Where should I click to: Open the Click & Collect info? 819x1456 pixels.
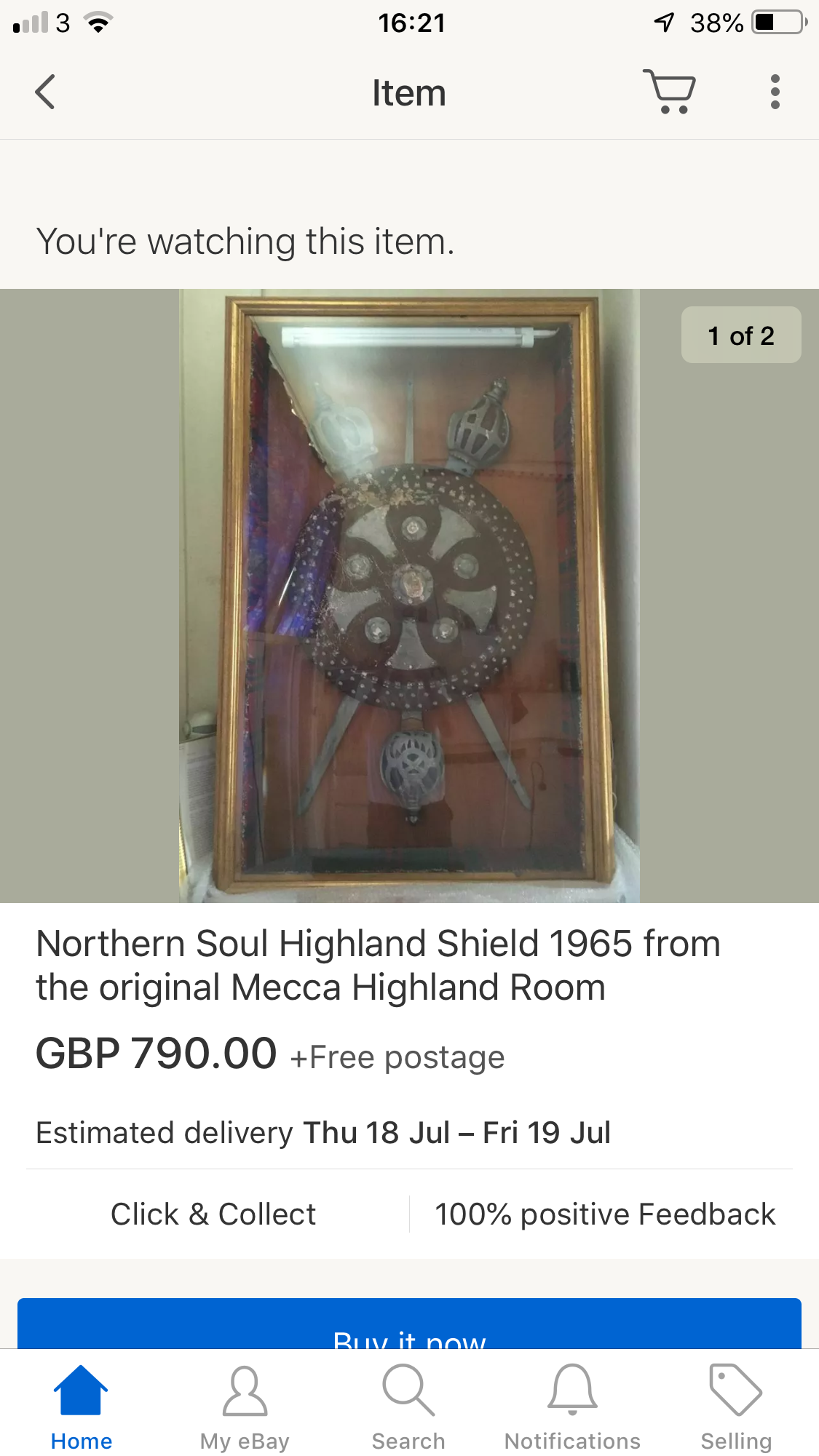(x=213, y=1214)
